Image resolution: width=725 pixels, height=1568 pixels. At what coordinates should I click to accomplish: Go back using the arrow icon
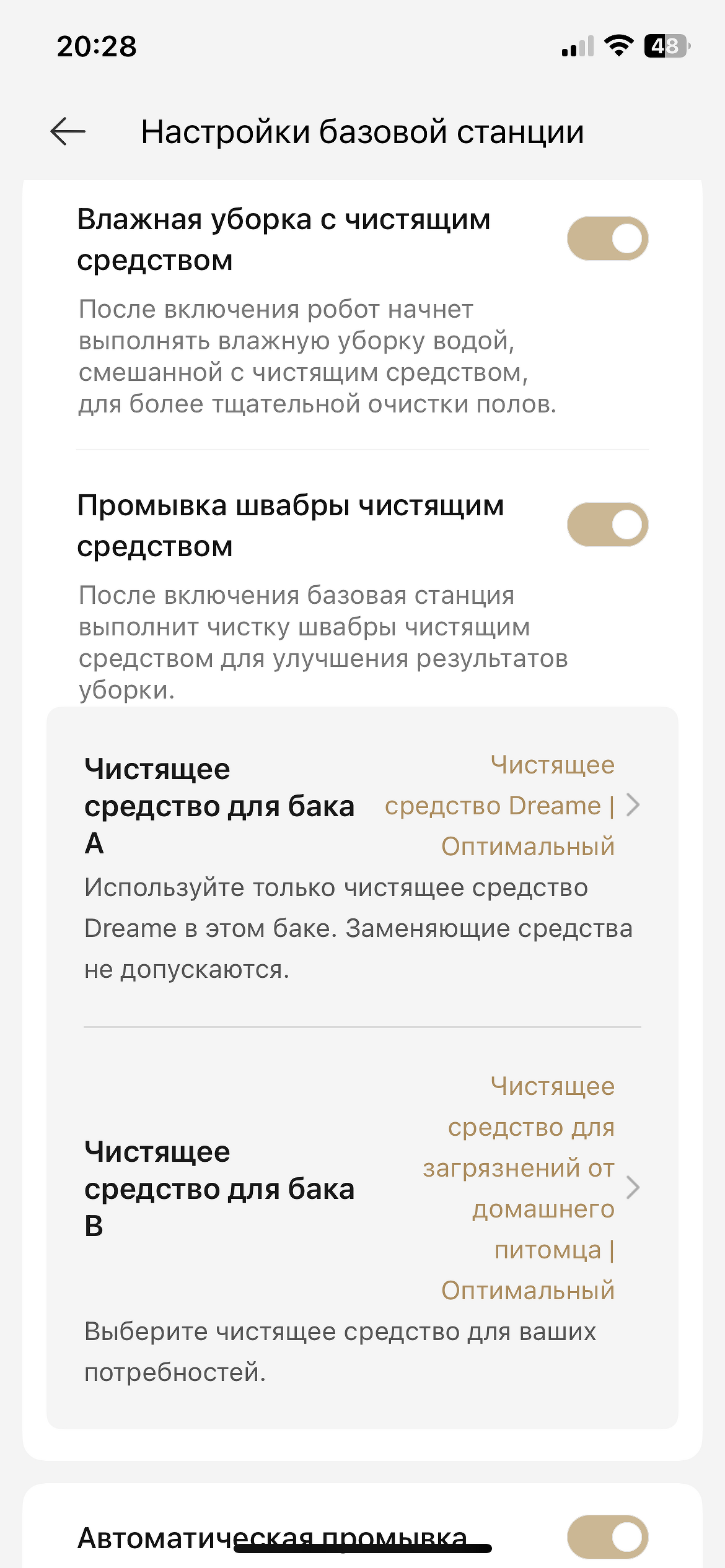coord(68,131)
